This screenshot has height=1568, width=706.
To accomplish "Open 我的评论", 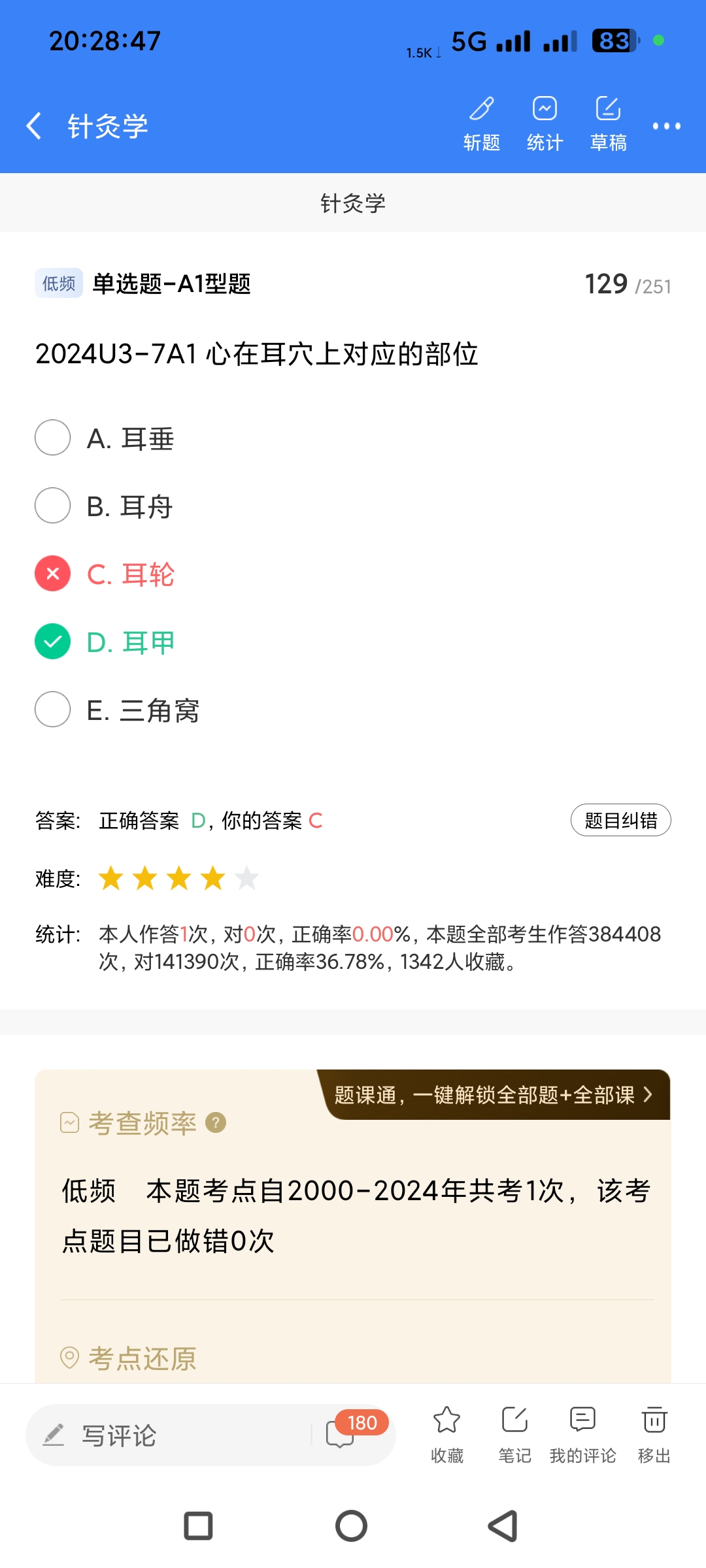I will click(x=582, y=1433).
